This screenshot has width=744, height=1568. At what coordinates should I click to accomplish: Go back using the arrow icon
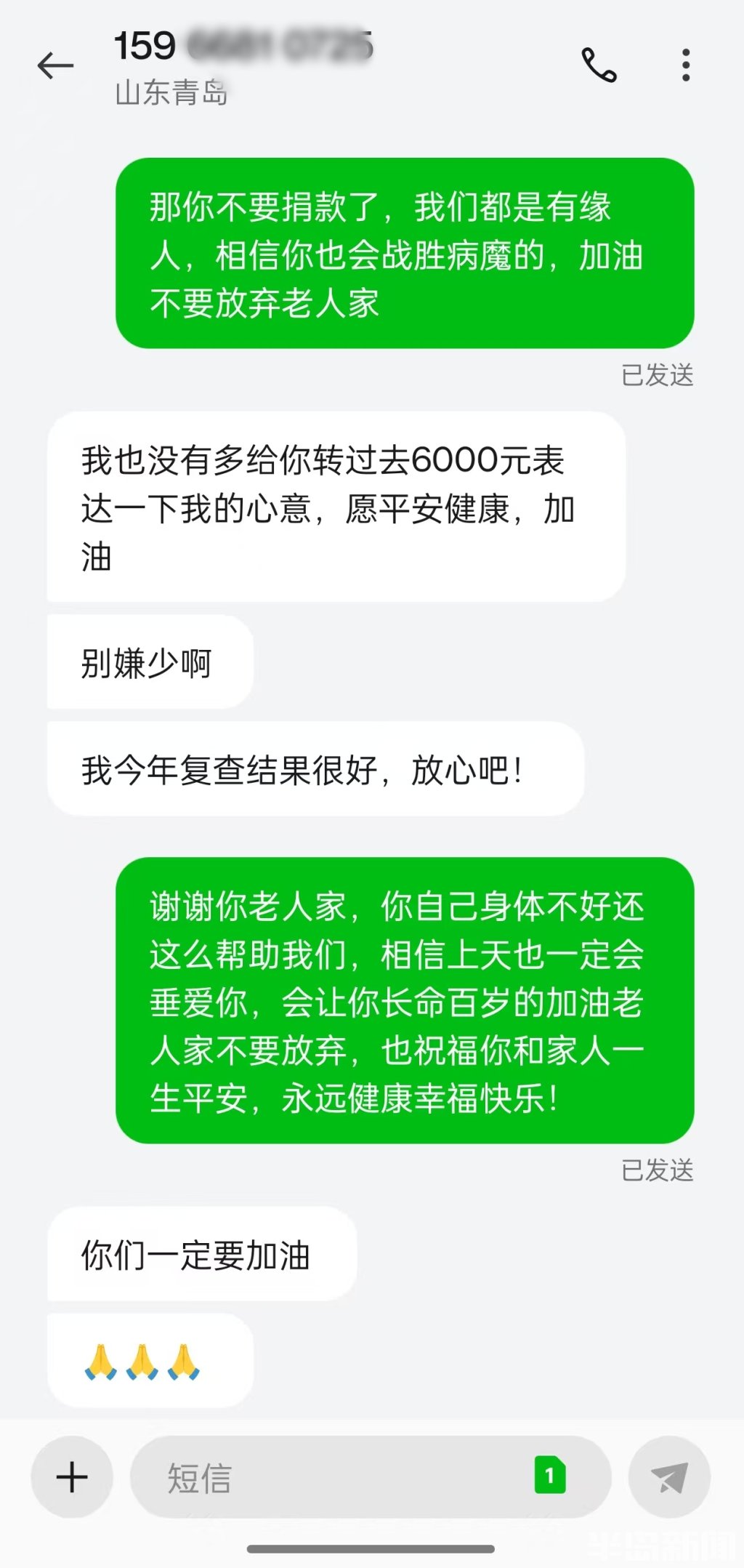pyautogui.click(x=55, y=65)
